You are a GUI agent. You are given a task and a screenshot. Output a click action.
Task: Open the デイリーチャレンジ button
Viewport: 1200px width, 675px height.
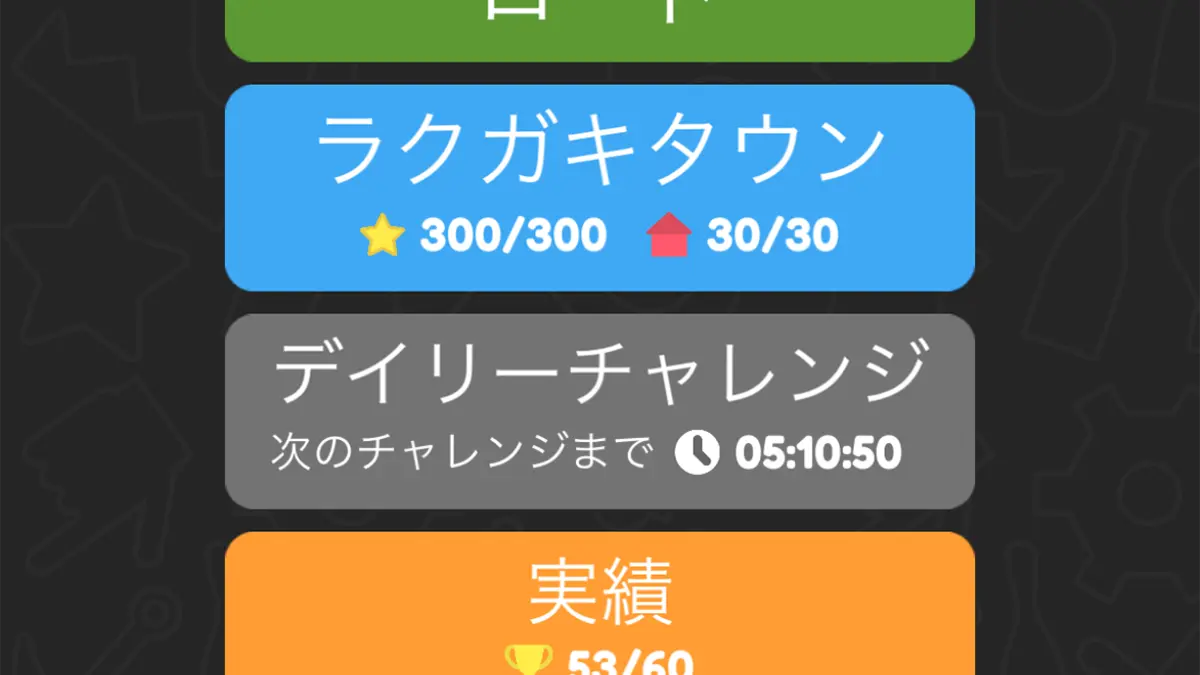599,411
